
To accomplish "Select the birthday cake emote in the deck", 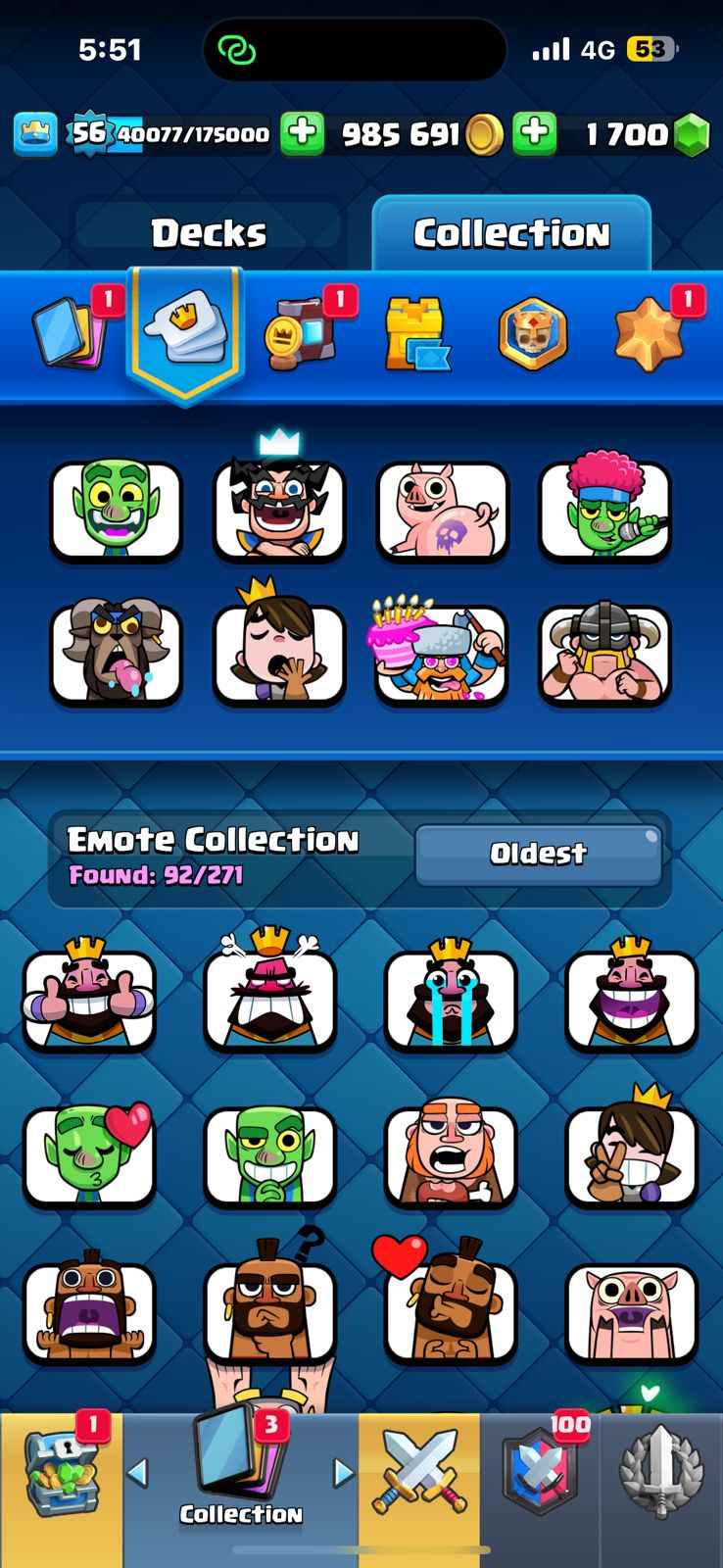I will pos(442,654).
